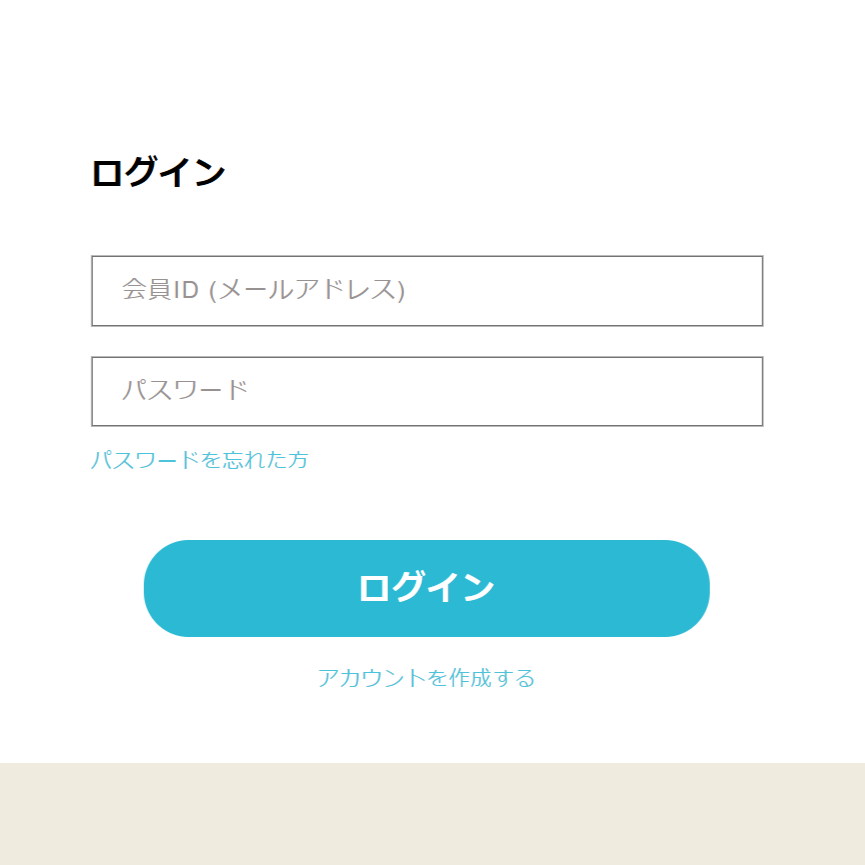Tap the 会員ID (メールアドレス) field
Image resolution: width=865 pixels, height=865 pixels.
(427, 291)
